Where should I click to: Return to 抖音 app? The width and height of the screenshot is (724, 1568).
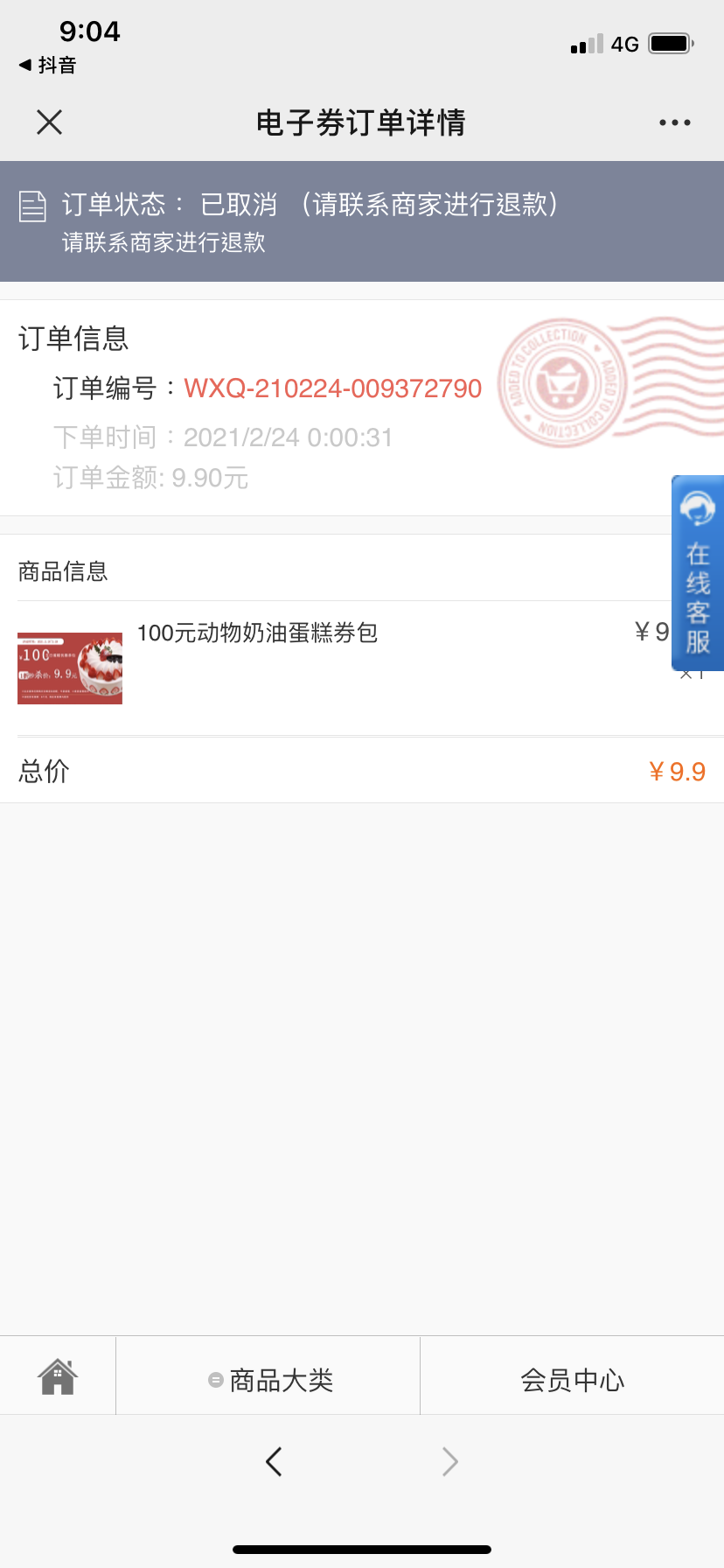click(x=48, y=66)
